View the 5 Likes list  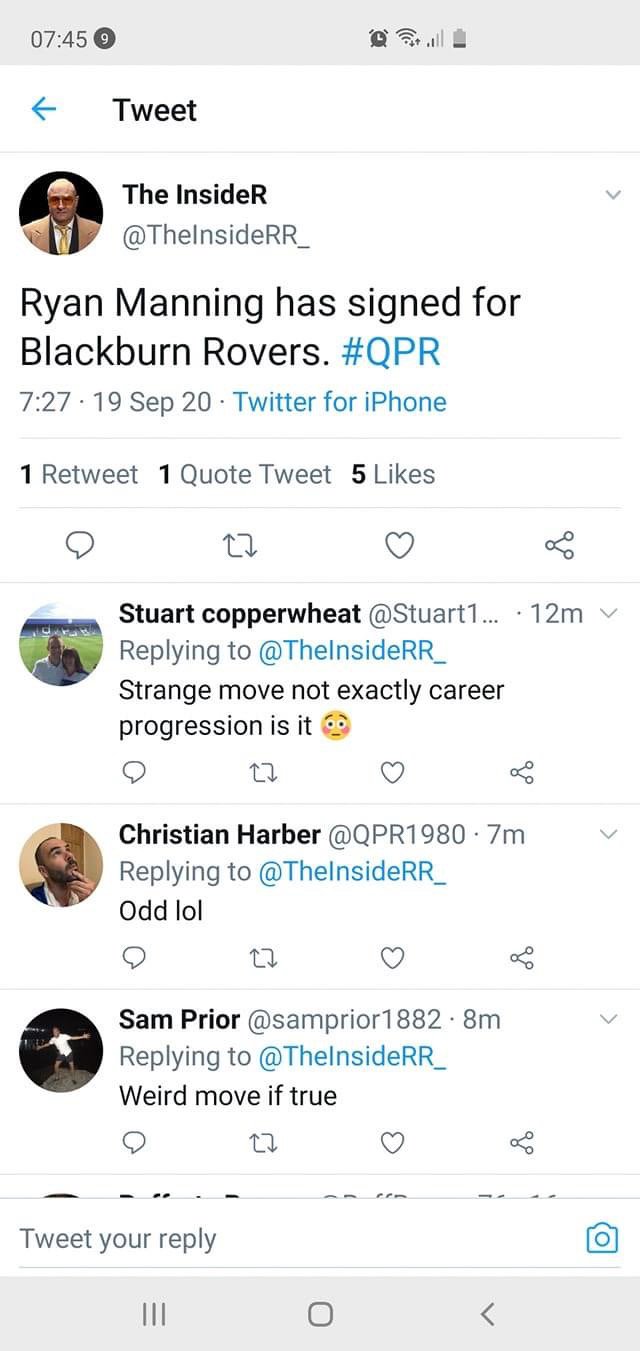pos(393,474)
